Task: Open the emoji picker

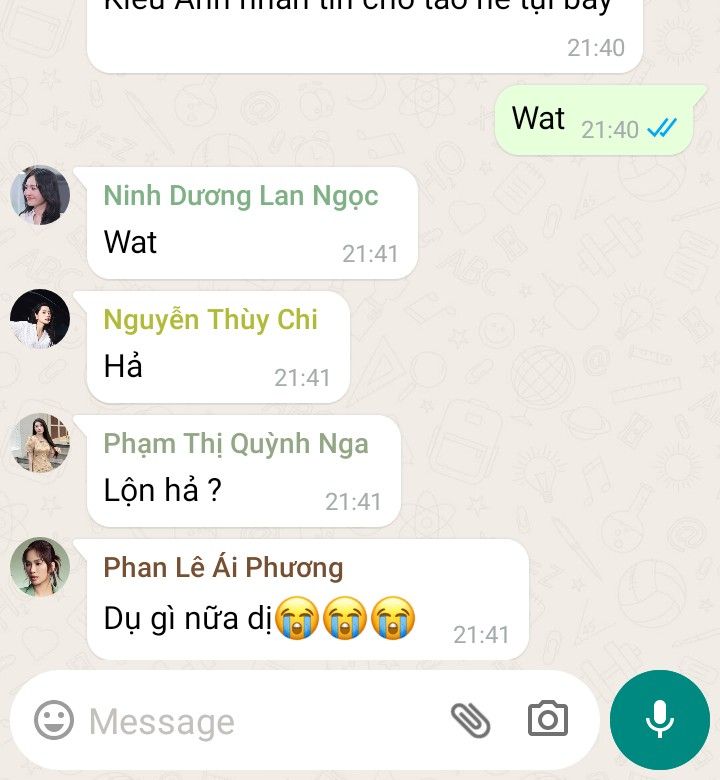Action: pyautogui.click(x=54, y=720)
